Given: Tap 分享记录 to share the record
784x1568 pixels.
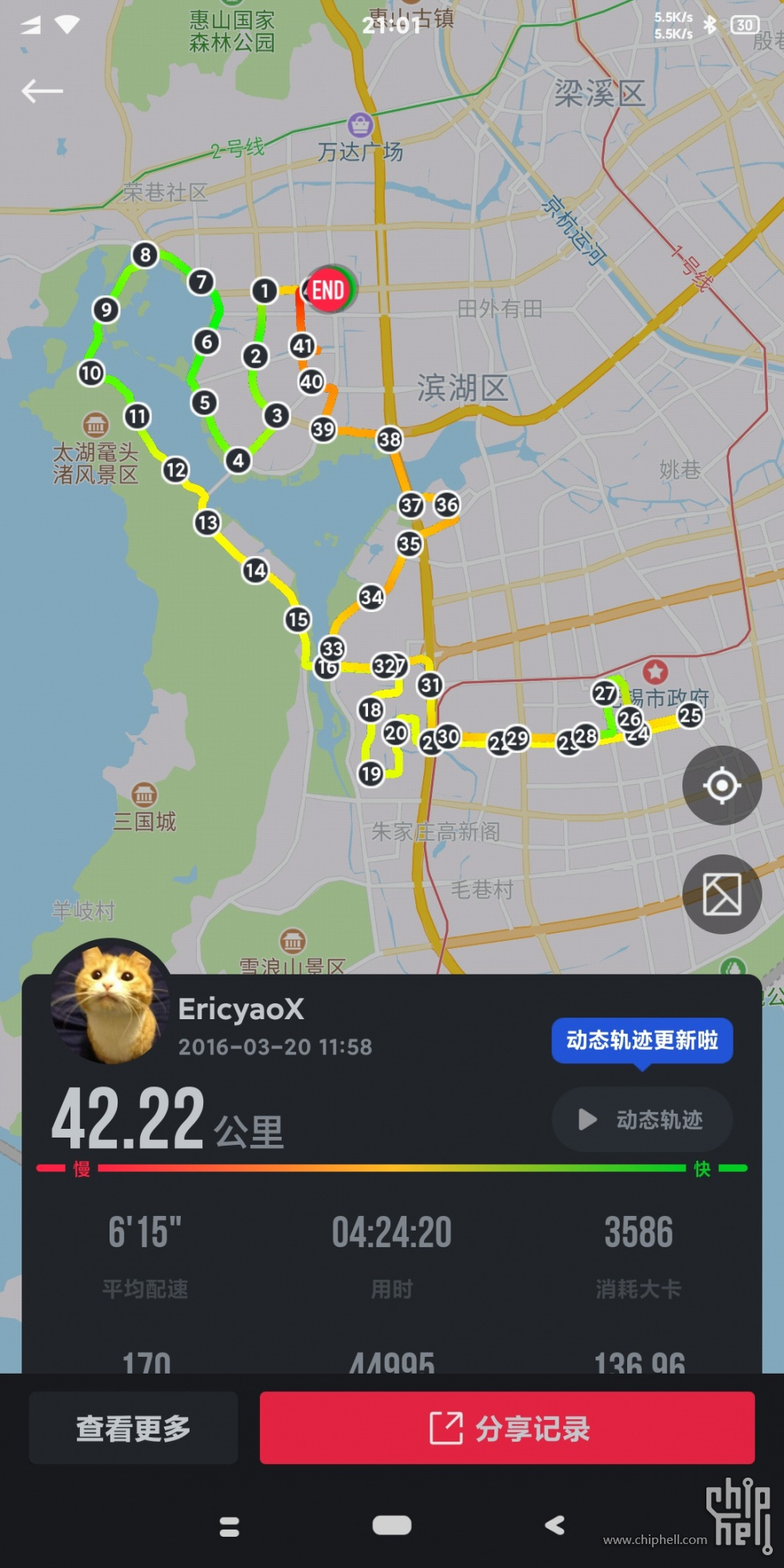Looking at the screenshot, I should click(x=507, y=1428).
